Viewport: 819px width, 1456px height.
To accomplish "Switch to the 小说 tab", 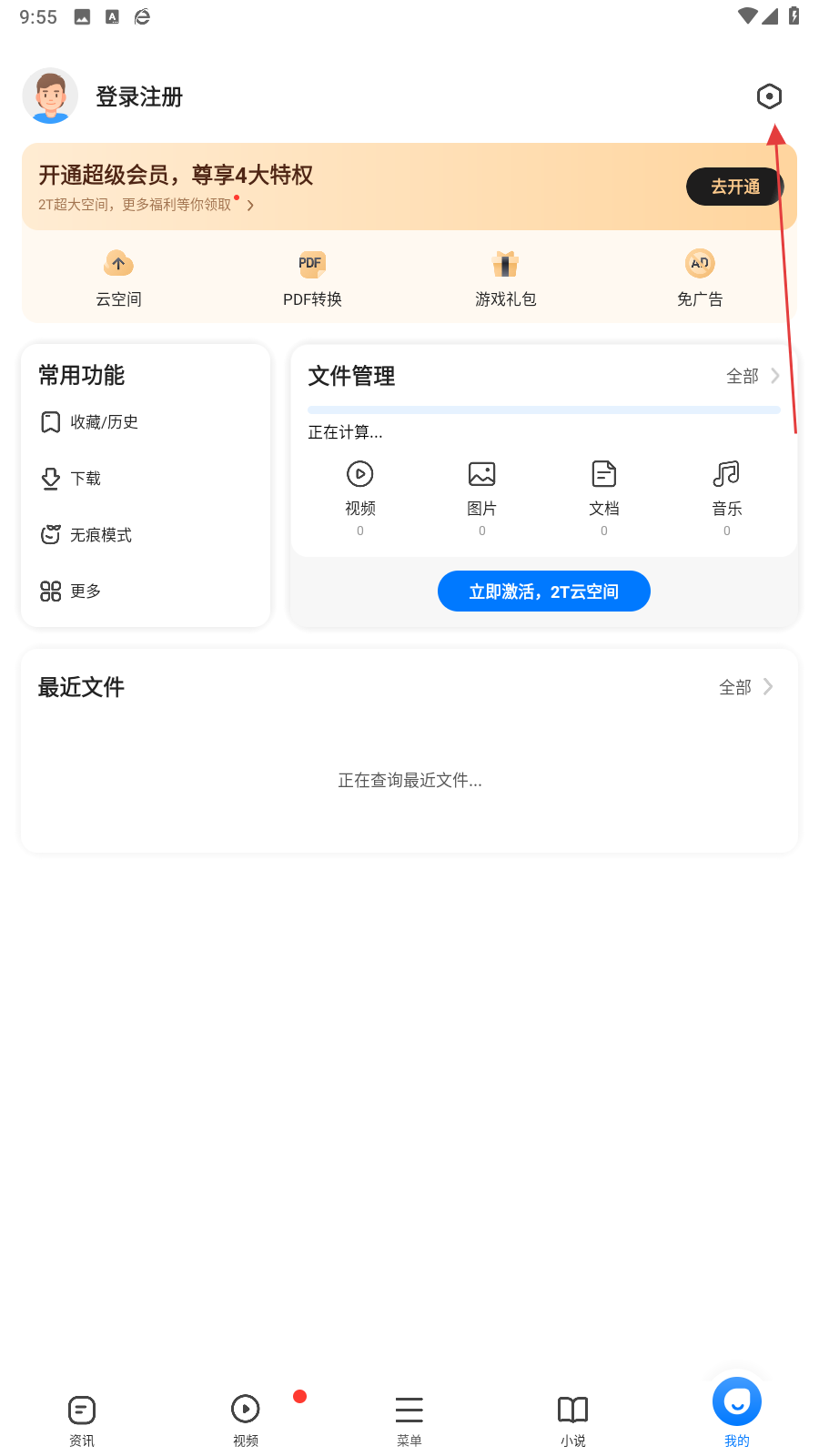I will (x=573, y=1420).
